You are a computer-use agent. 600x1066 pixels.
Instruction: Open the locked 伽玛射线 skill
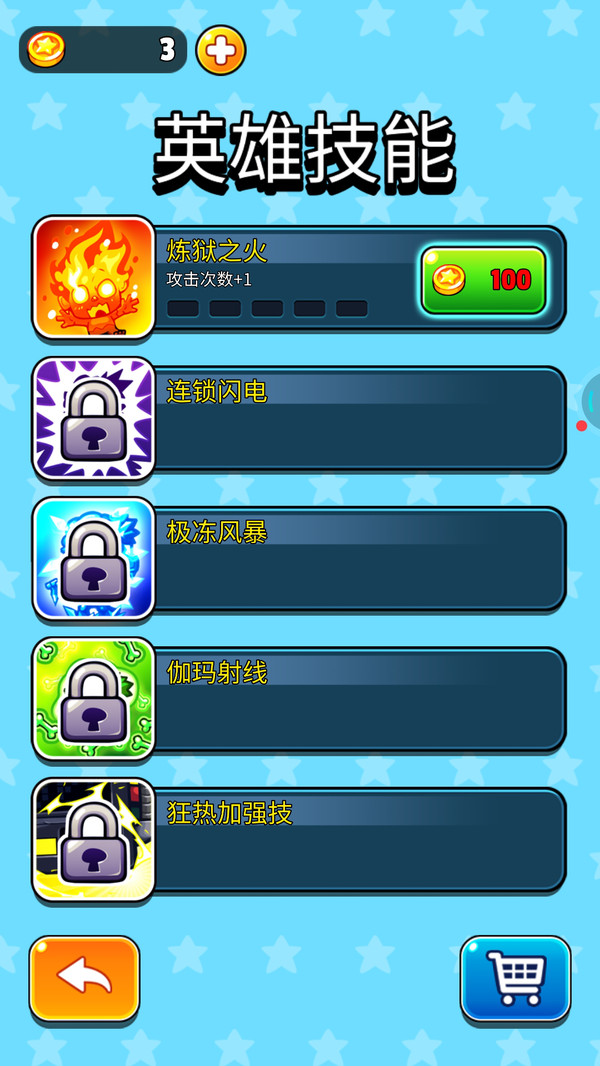pyautogui.click(x=94, y=698)
